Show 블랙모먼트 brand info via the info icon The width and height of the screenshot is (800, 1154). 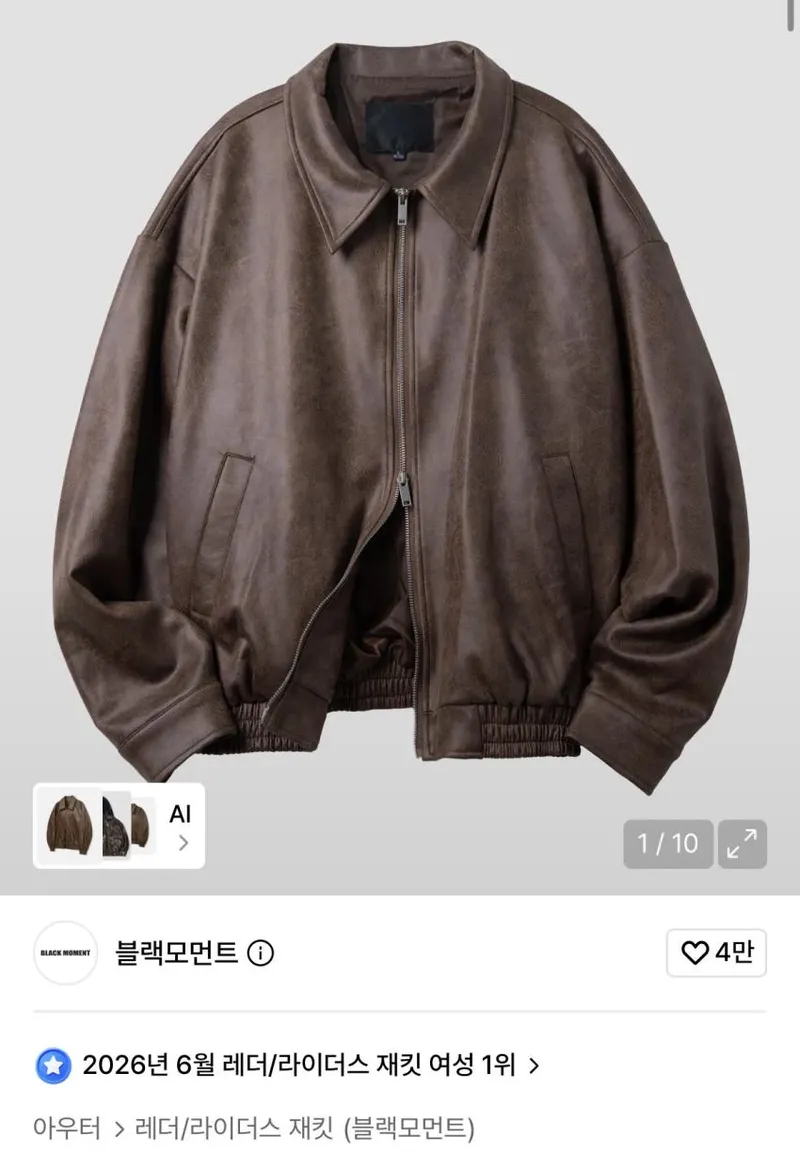260,954
